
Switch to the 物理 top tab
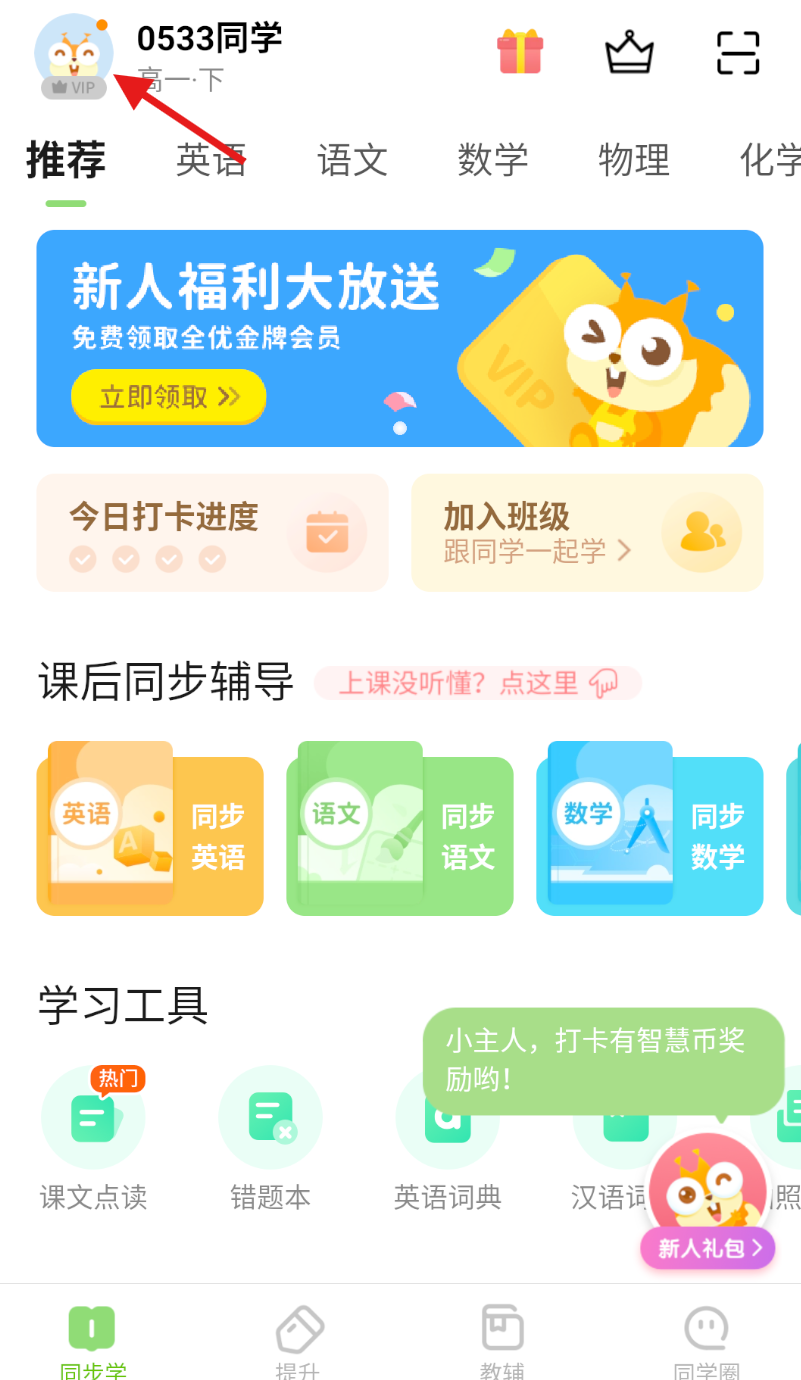coord(633,160)
